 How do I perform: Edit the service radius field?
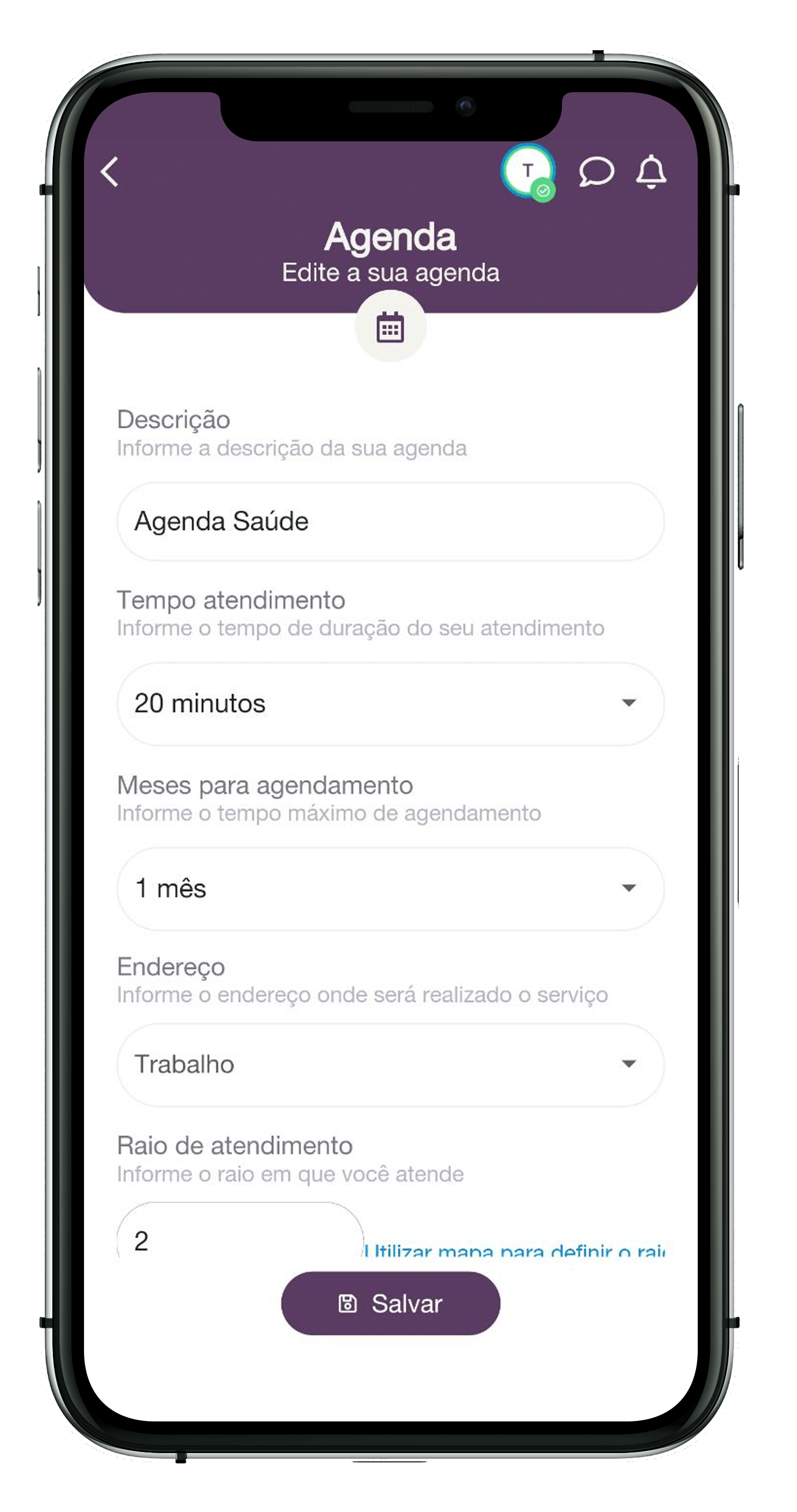pyautogui.click(x=239, y=1240)
